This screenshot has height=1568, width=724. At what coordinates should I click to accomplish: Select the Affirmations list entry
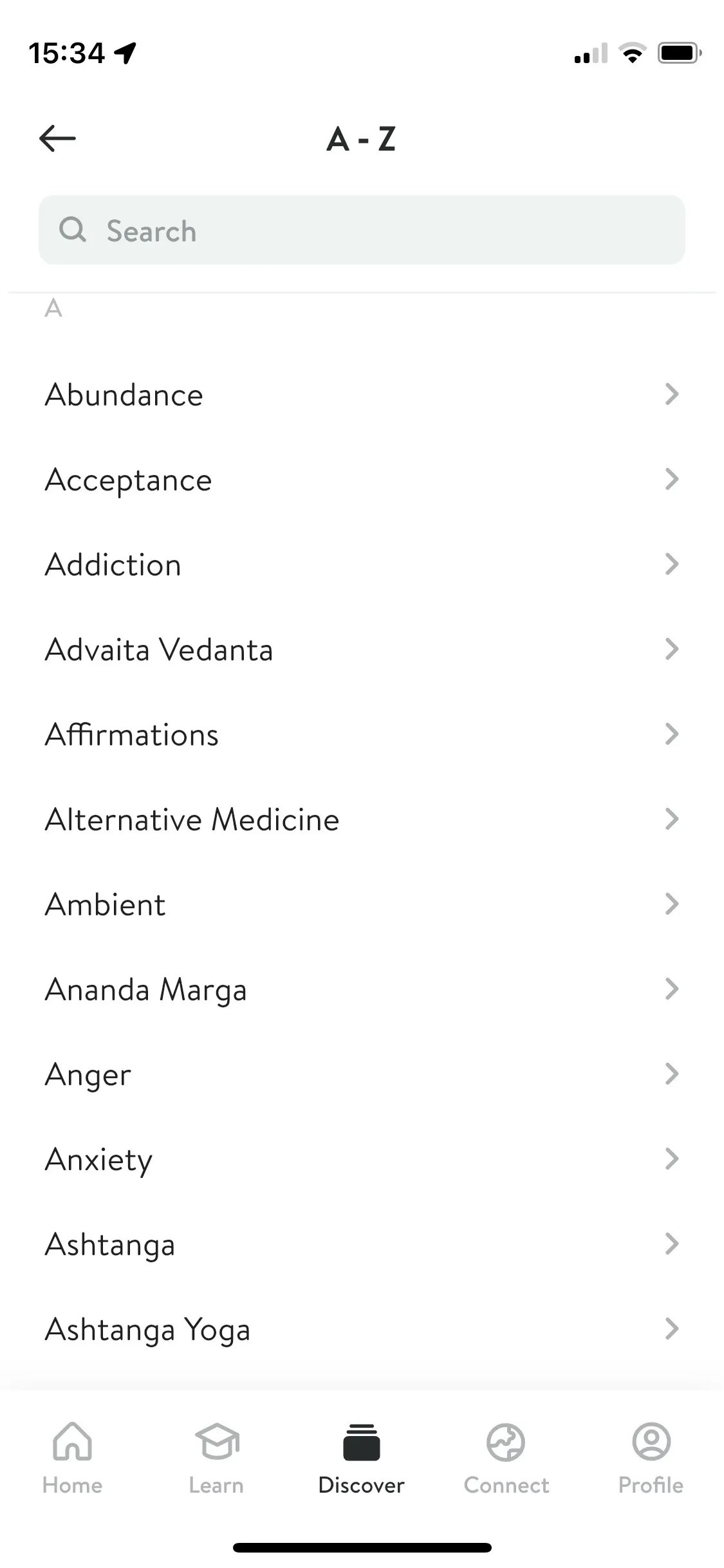[257, 734]
